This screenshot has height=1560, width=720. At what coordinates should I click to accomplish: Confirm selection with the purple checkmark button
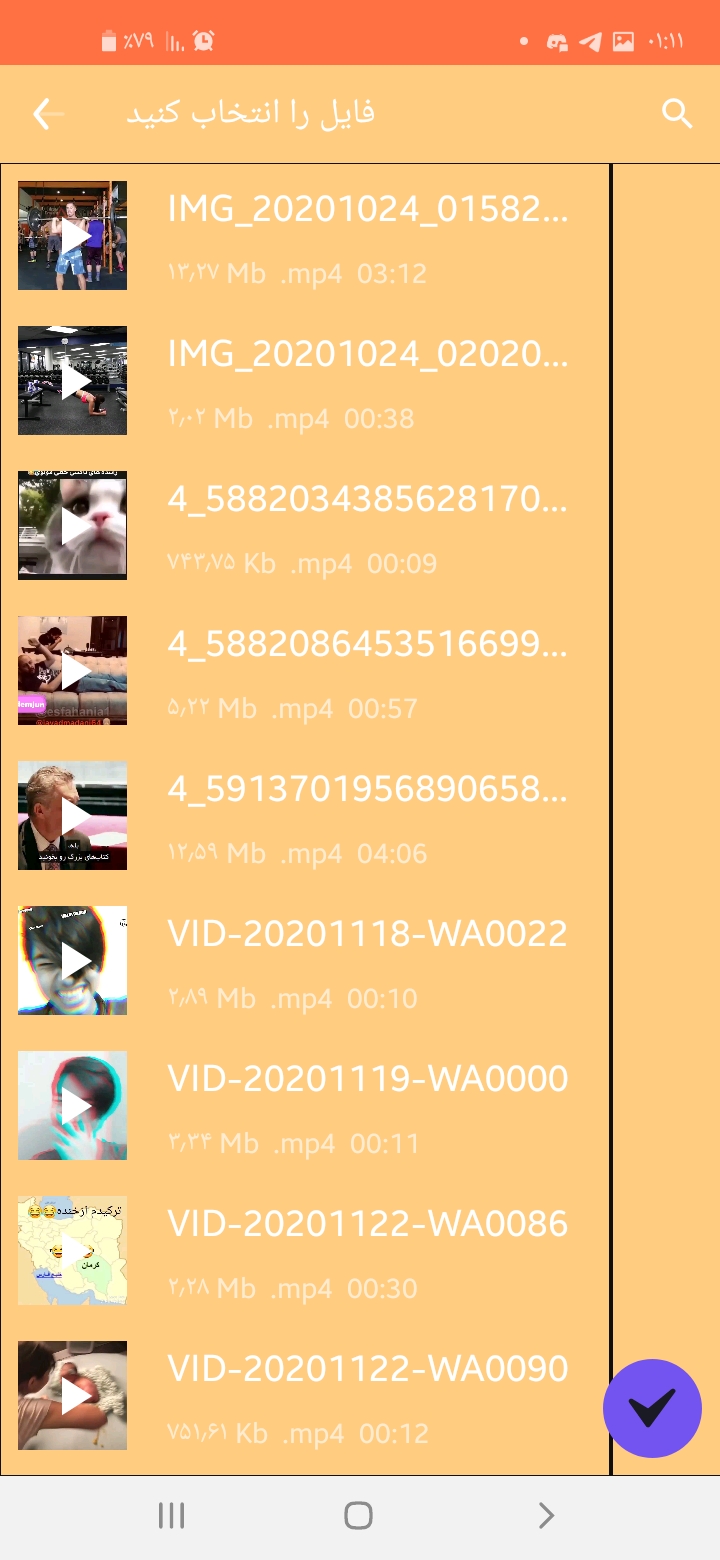point(652,1408)
